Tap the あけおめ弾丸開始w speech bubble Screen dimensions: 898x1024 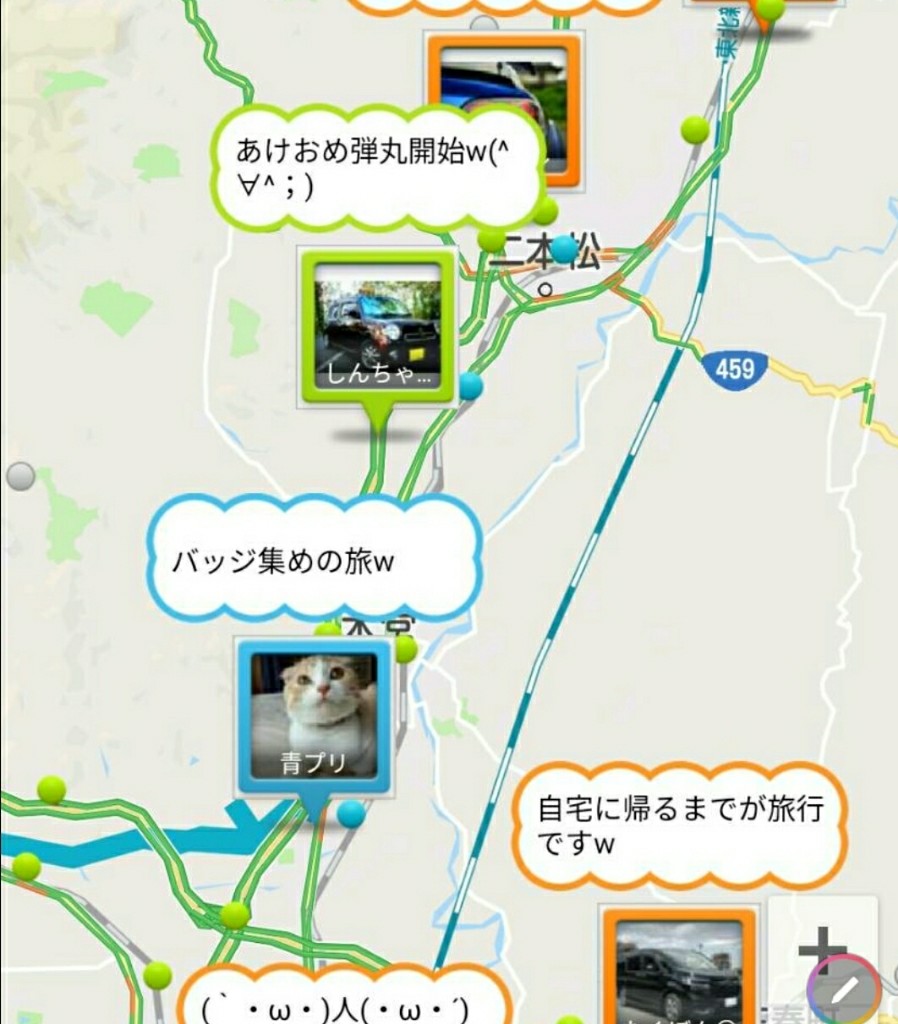click(377, 168)
